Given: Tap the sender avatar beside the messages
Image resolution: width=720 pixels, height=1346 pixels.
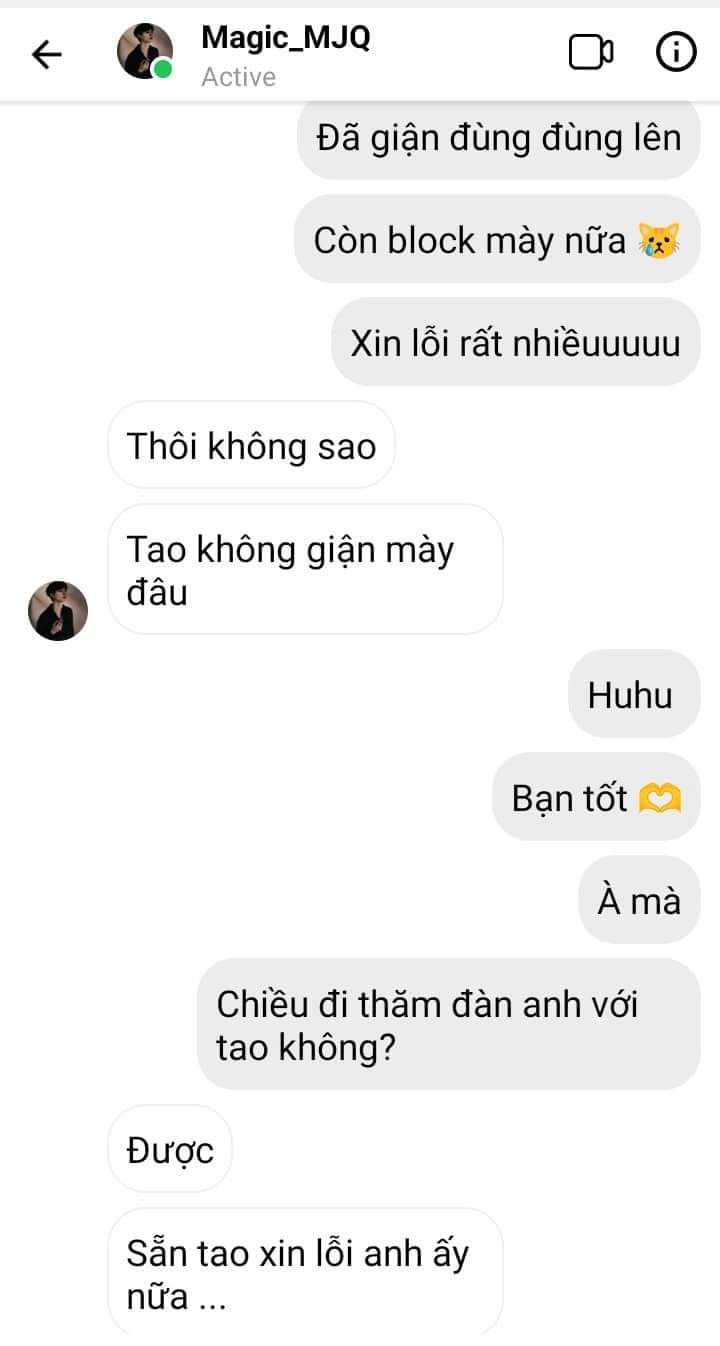Looking at the screenshot, I should 58,610.
